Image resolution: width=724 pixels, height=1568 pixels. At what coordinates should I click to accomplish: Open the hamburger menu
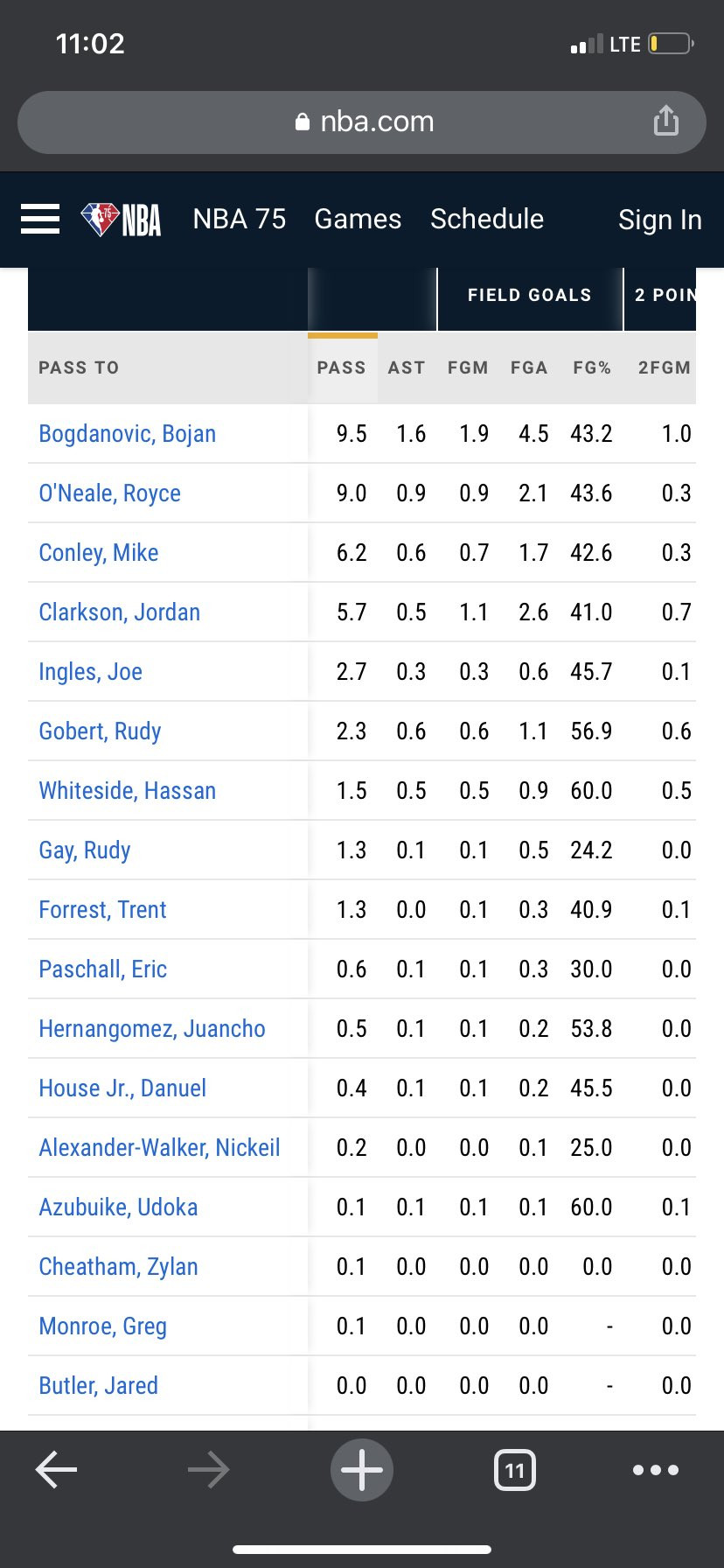pos(40,219)
